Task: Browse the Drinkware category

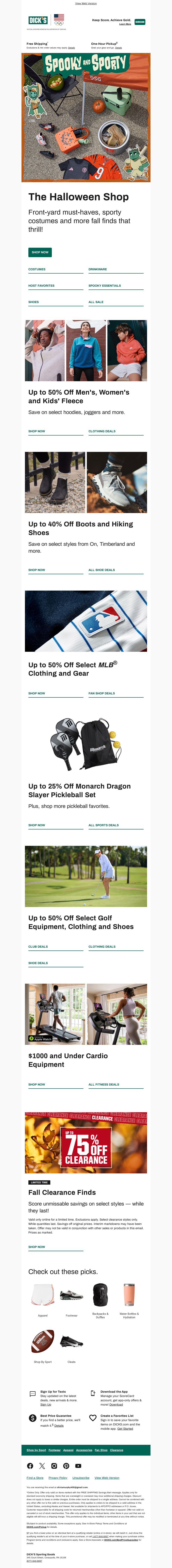Action: pyautogui.click(x=98, y=269)
